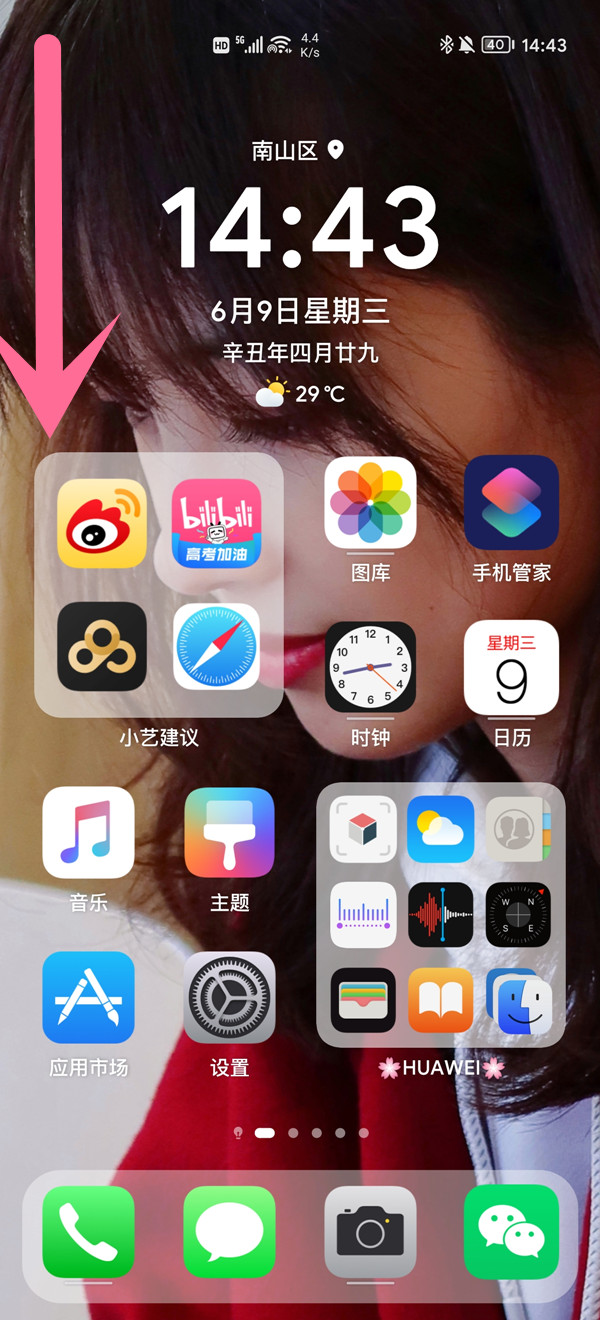
Task: Open 应用市场 app store
Action: point(89,998)
